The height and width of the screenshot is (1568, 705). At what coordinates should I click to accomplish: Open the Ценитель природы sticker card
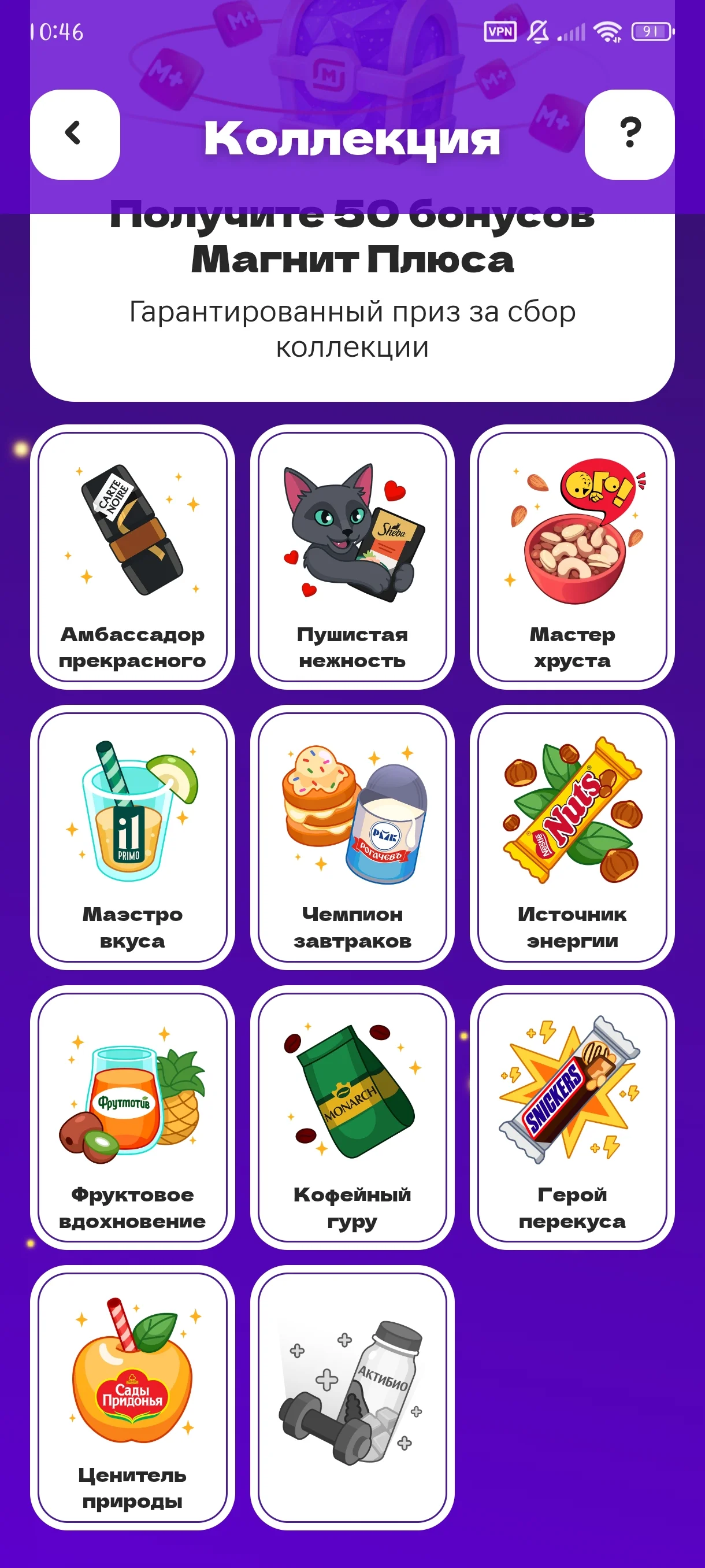coord(132,1397)
